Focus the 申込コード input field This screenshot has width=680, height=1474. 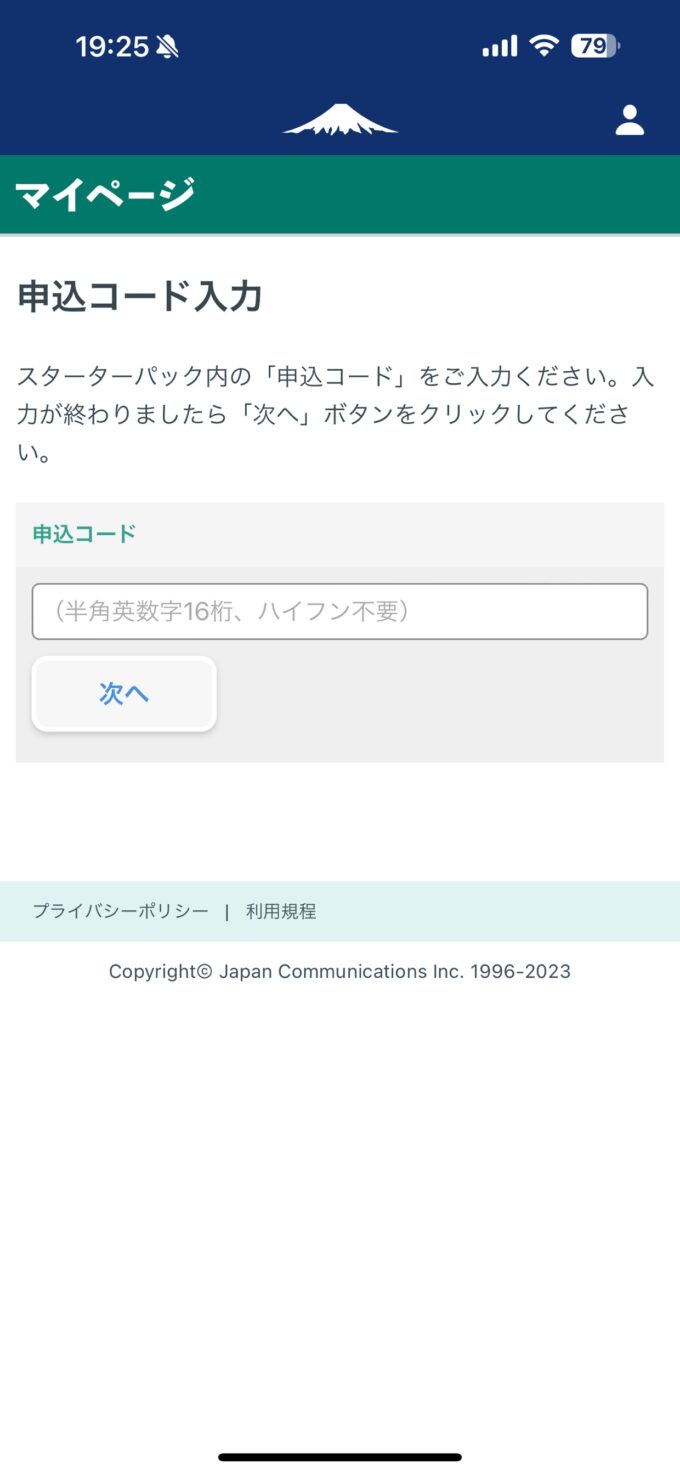(x=340, y=611)
